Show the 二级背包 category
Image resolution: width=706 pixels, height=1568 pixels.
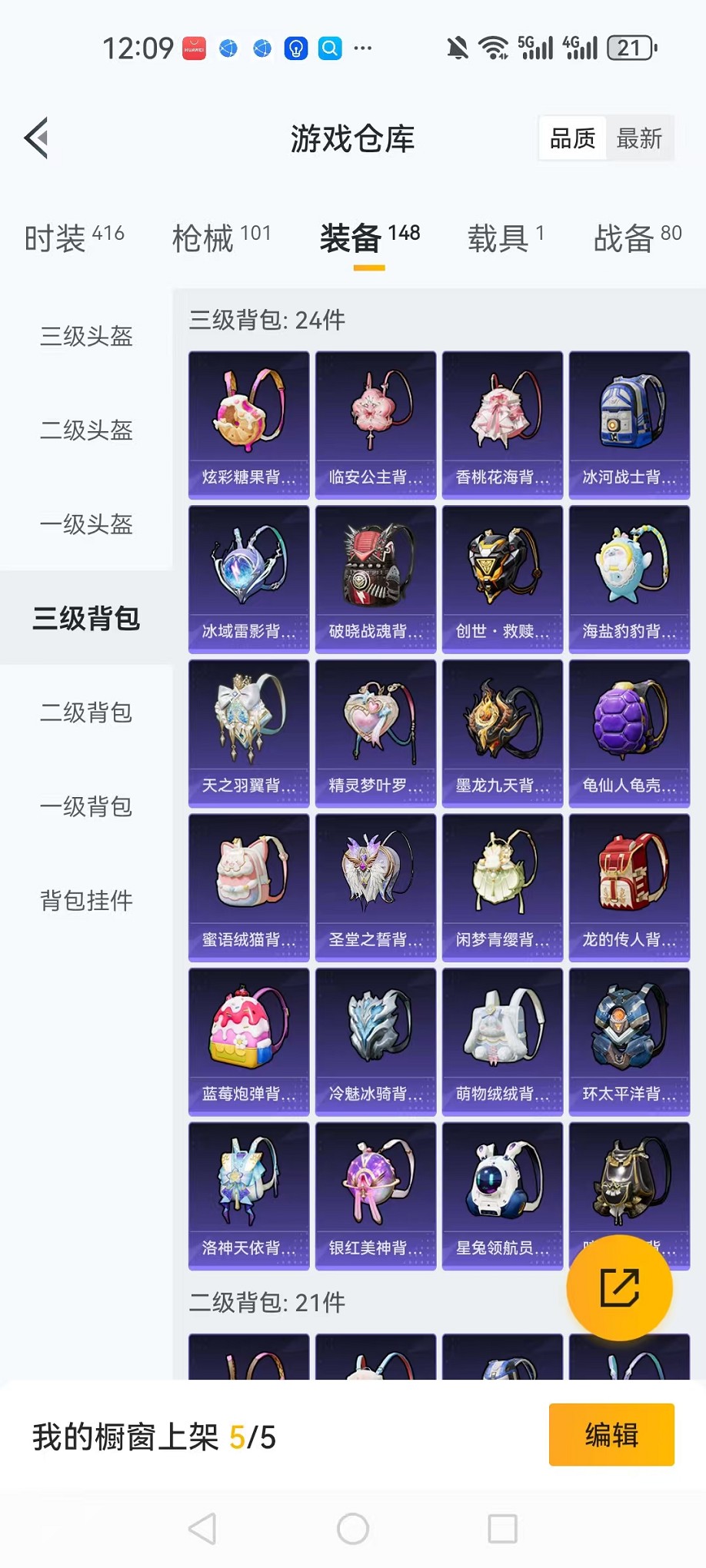(86, 713)
